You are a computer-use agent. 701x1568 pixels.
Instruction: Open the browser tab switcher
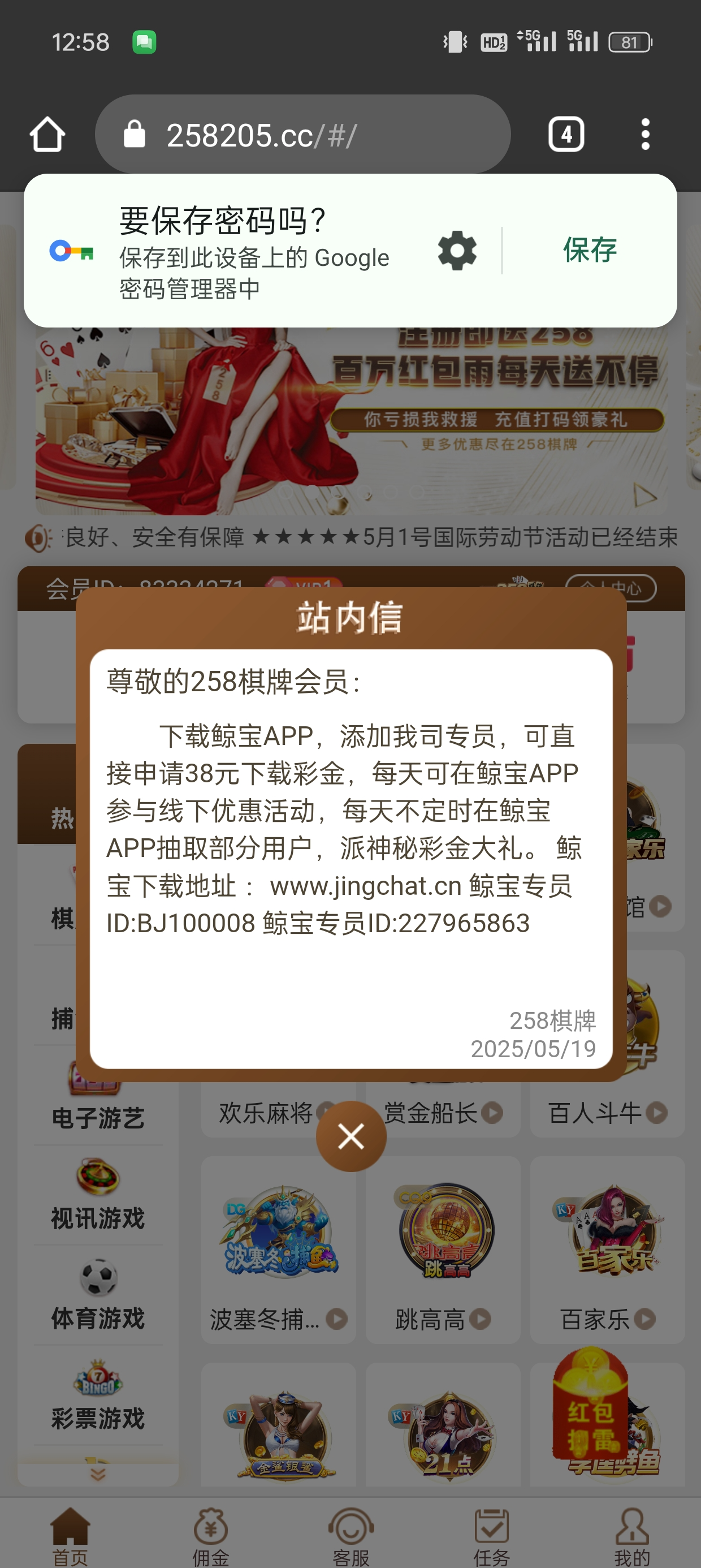click(566, 134)
